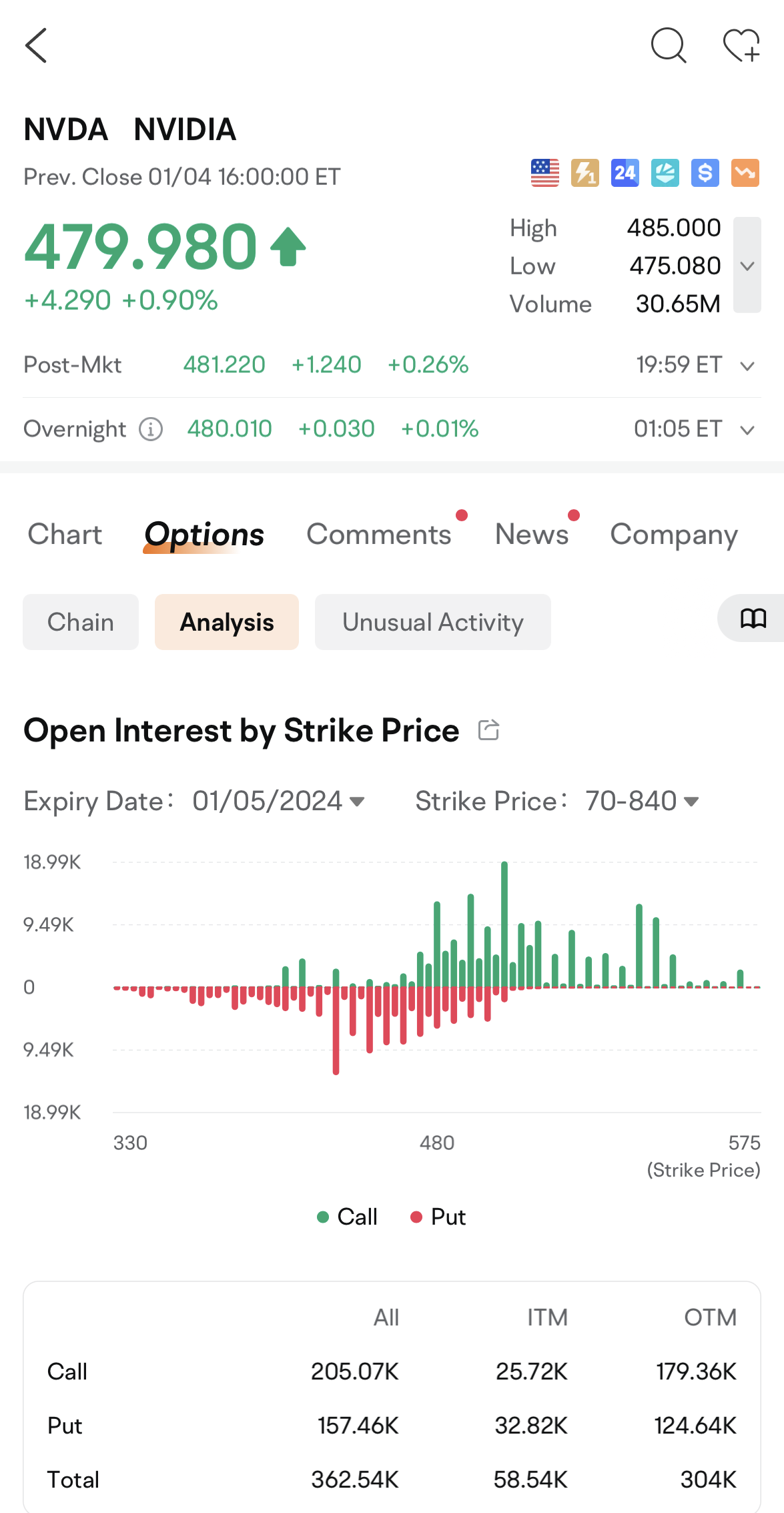The height and width of the screenshot is (1513, 784).
Task: Click the share icon beside Open Interest title
Action: click(x=489, y=730)
